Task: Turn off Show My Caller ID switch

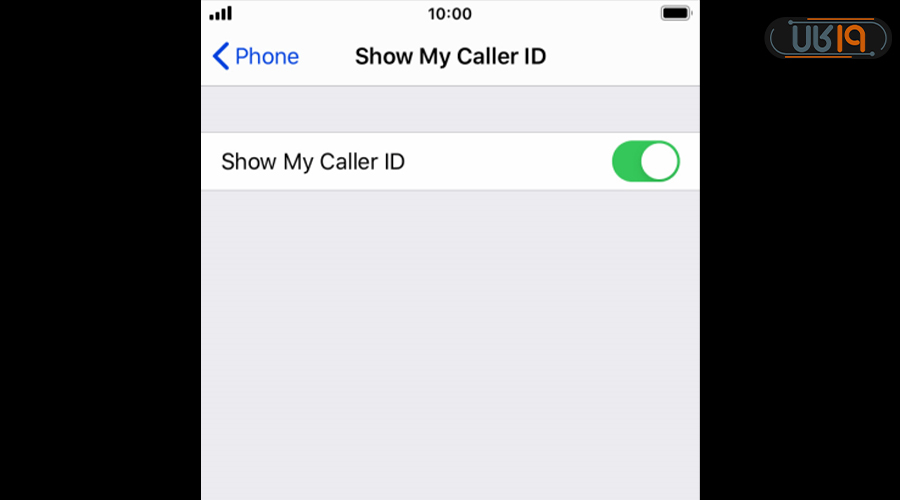Action: coord(645,162)
